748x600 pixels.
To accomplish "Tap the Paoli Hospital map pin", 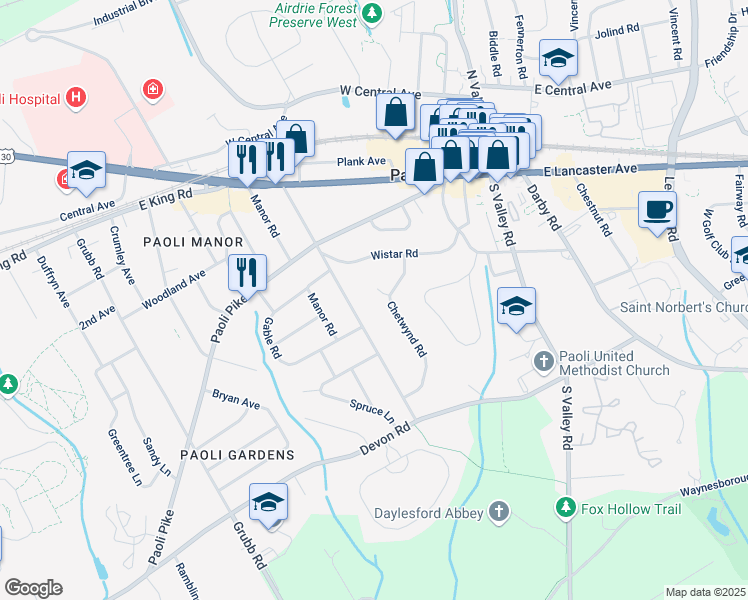I will (76, 98).
